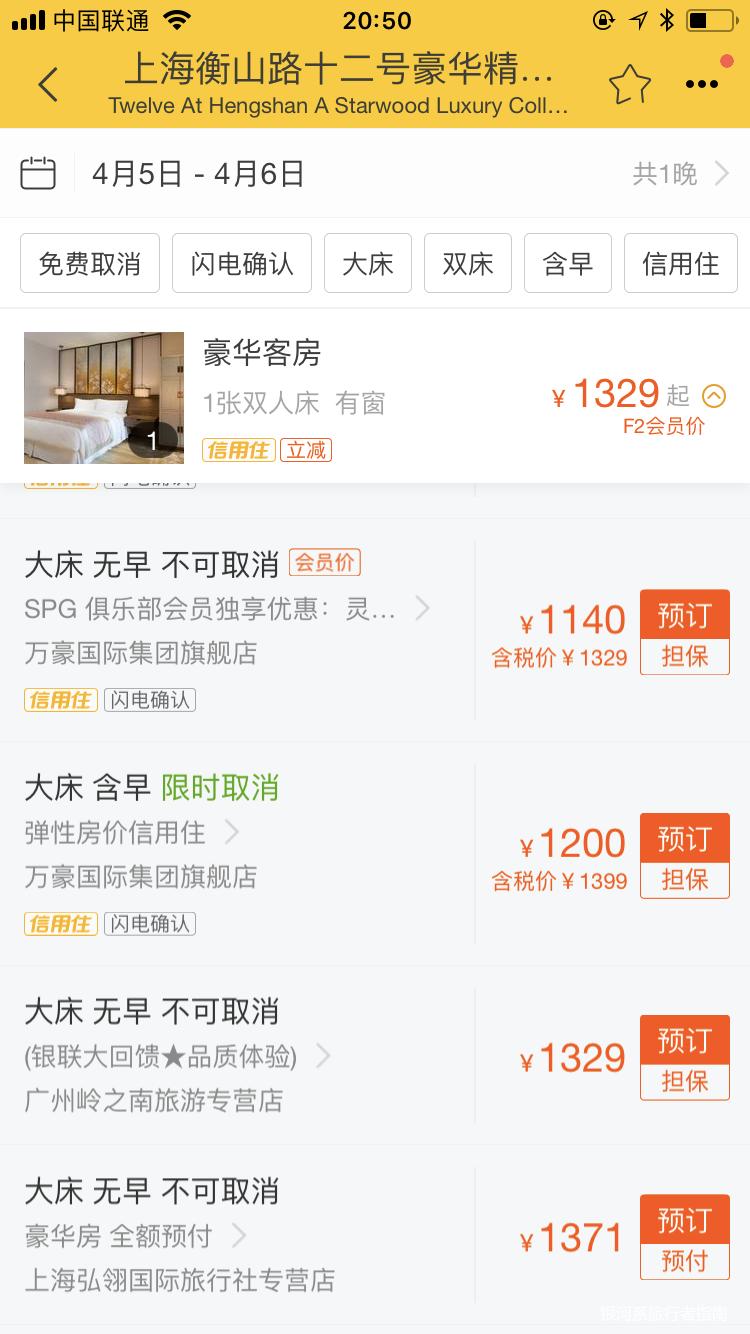This screenshot has height=1334, width=750.
Task: Tap the back arrow to return
Action: point(48,85)
